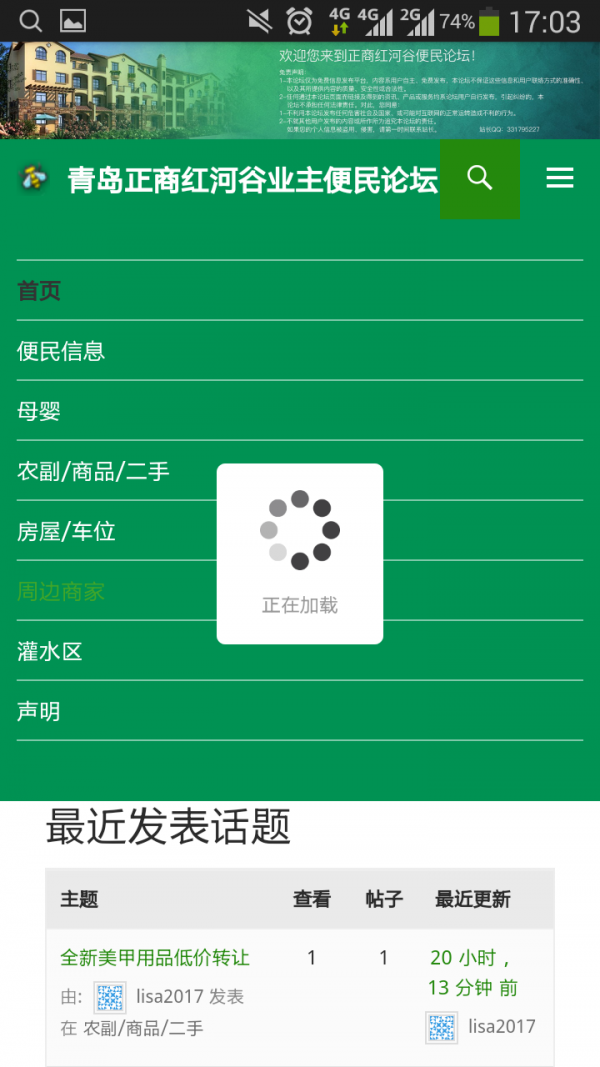The image size is (600, 1067).
Task: Open 灌水区 section
Action: pyautogui.click(x=50, y=651)
